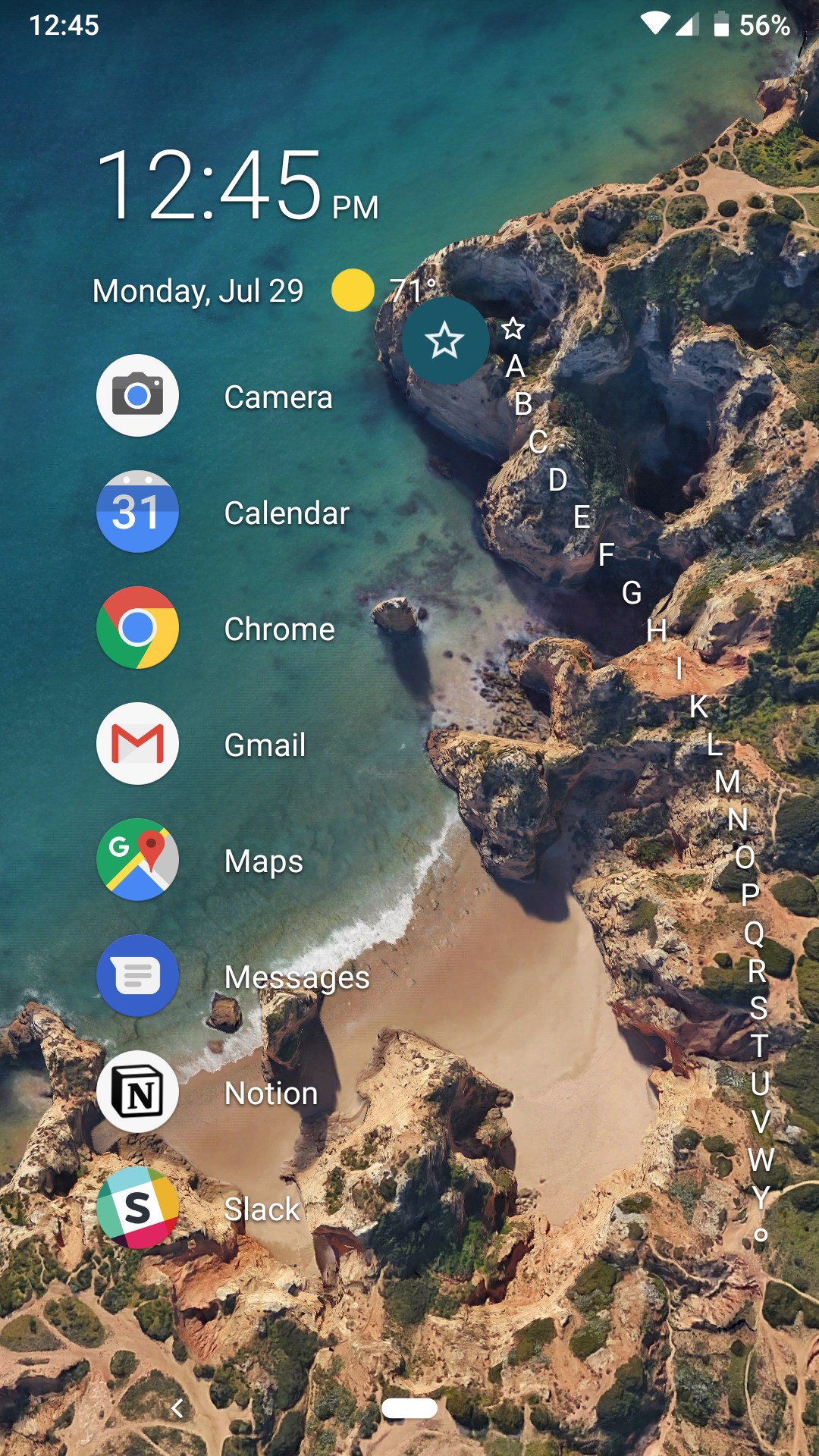Tap the circle at the index bottom
This screenshot has height=1456, width=819.
click(761, 1235)
